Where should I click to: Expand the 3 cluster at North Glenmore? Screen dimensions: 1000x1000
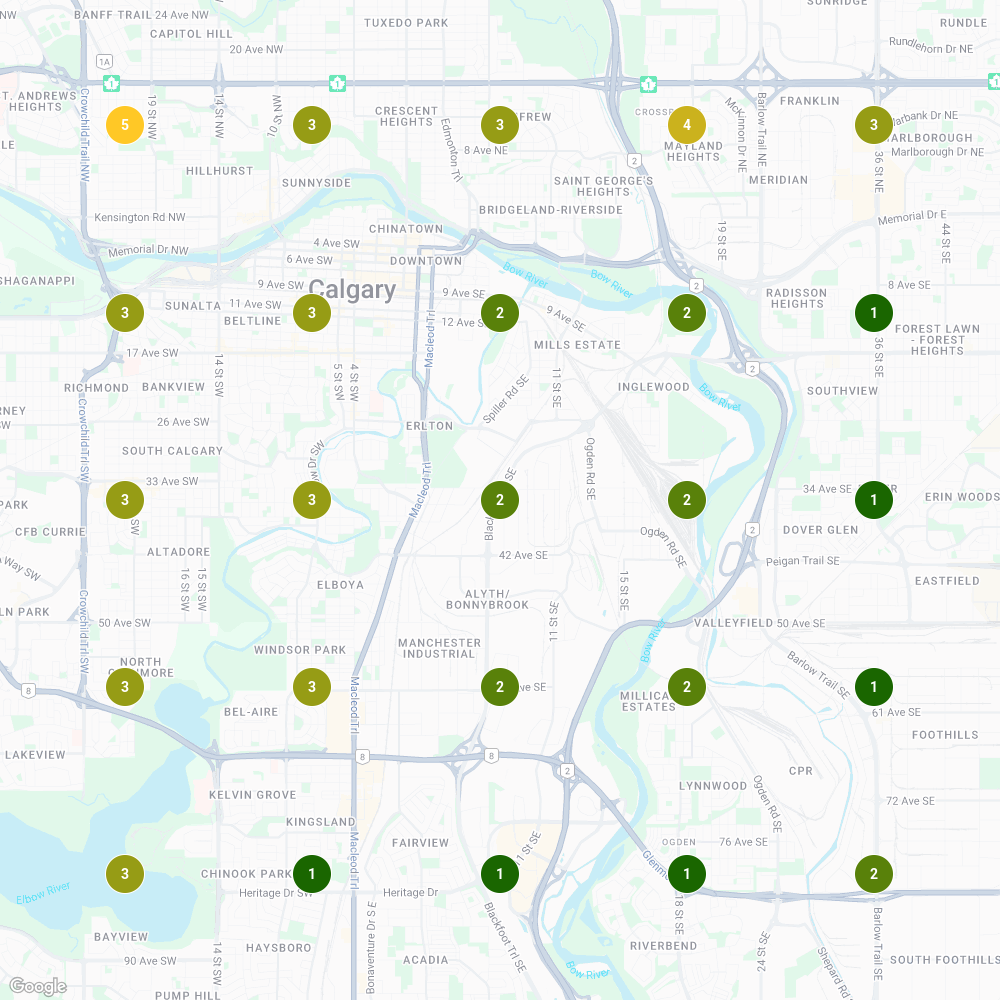125,687
